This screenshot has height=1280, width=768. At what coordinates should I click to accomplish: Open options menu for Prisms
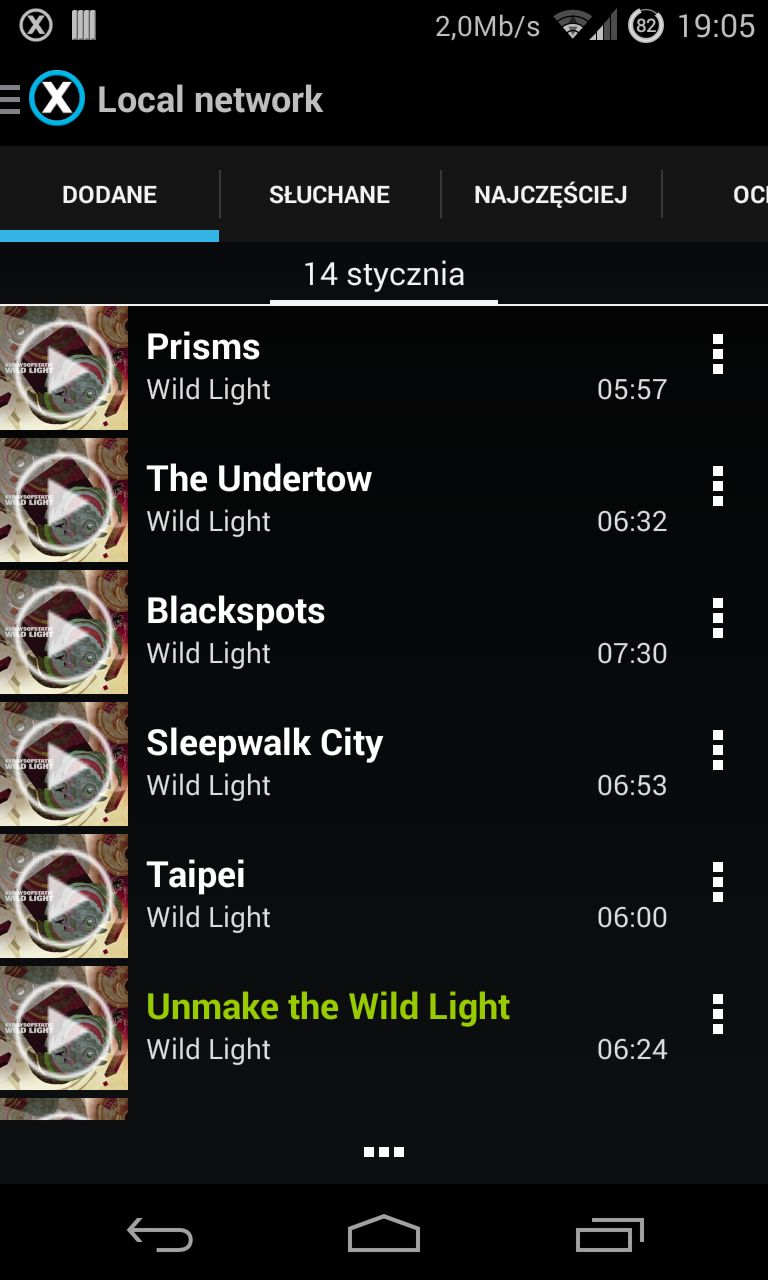click(717, 354)
